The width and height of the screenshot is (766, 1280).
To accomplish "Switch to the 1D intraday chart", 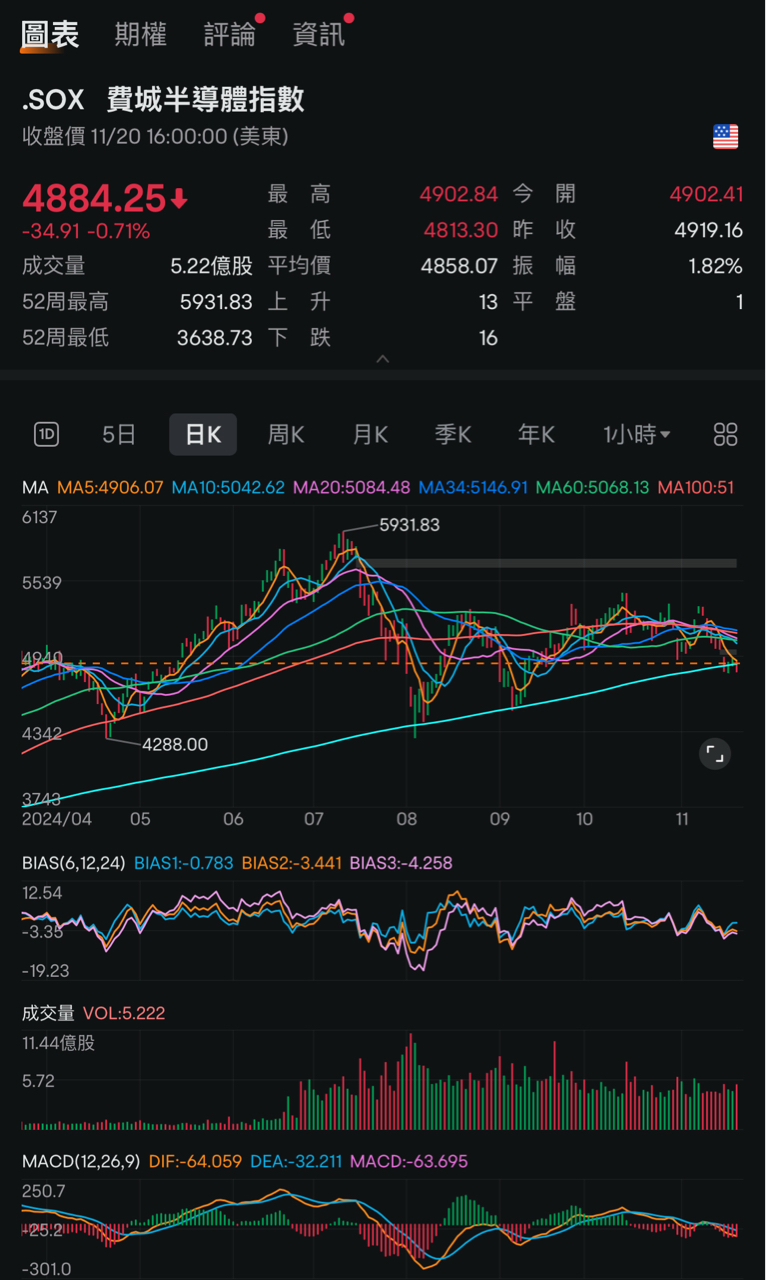I will click(47, 434).
